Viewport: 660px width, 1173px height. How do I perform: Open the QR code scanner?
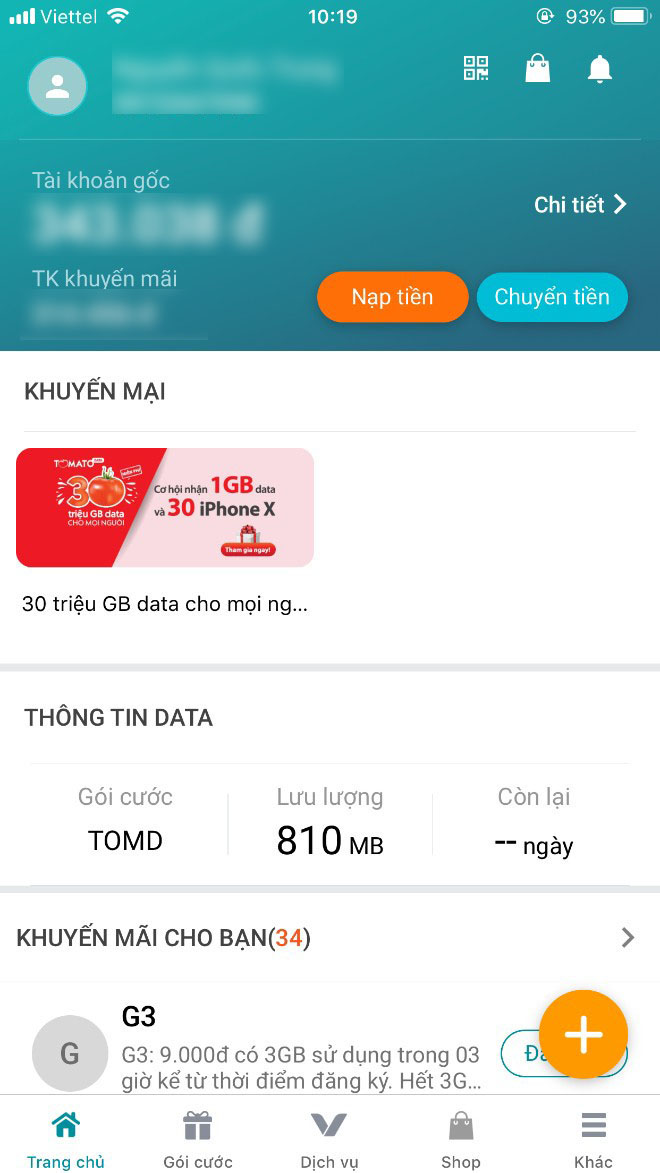point(476,69)
